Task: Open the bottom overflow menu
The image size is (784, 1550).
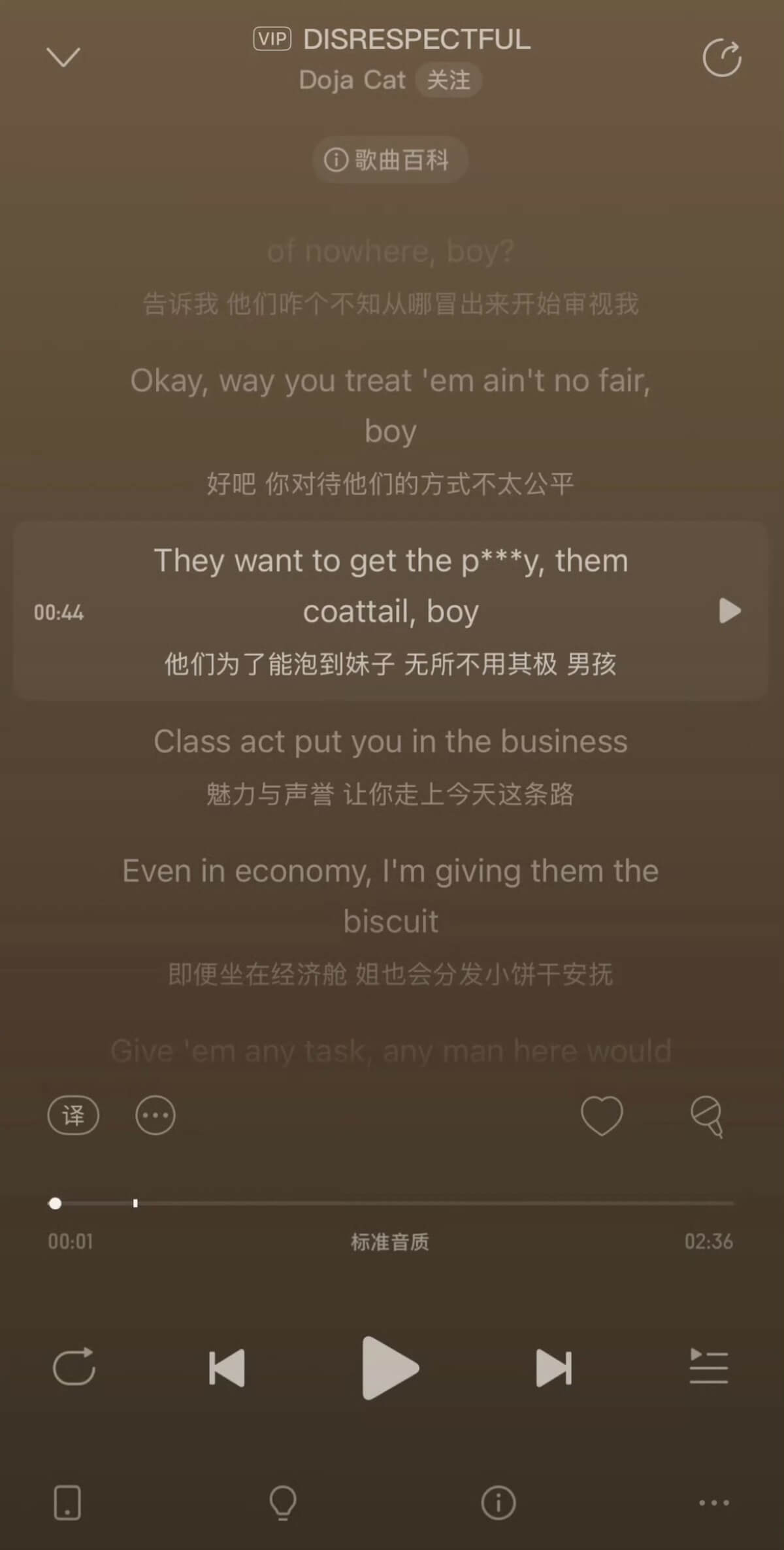Action: (x=713, y=1502)
